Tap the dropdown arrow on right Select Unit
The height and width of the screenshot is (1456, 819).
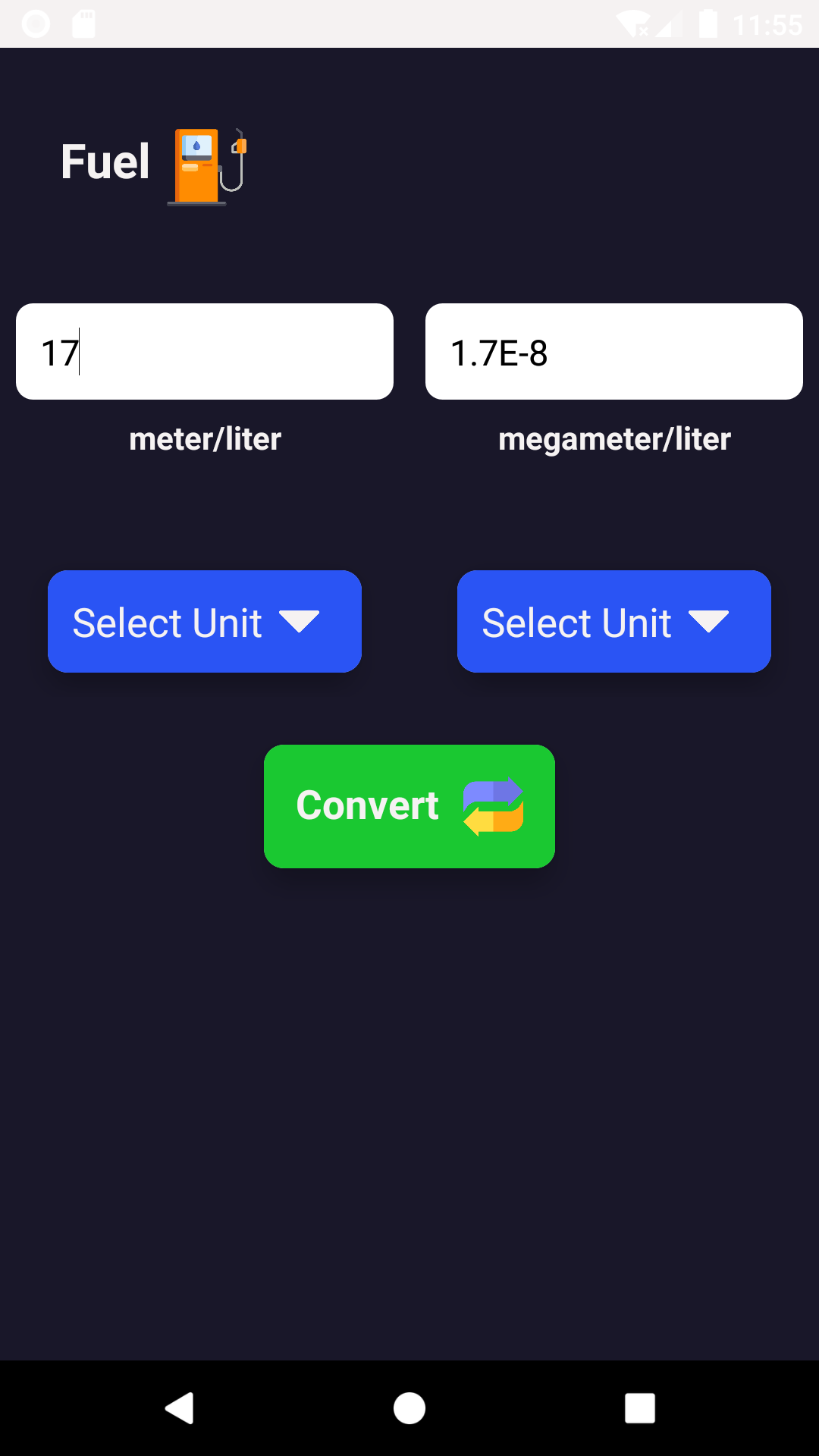[708, 622]
